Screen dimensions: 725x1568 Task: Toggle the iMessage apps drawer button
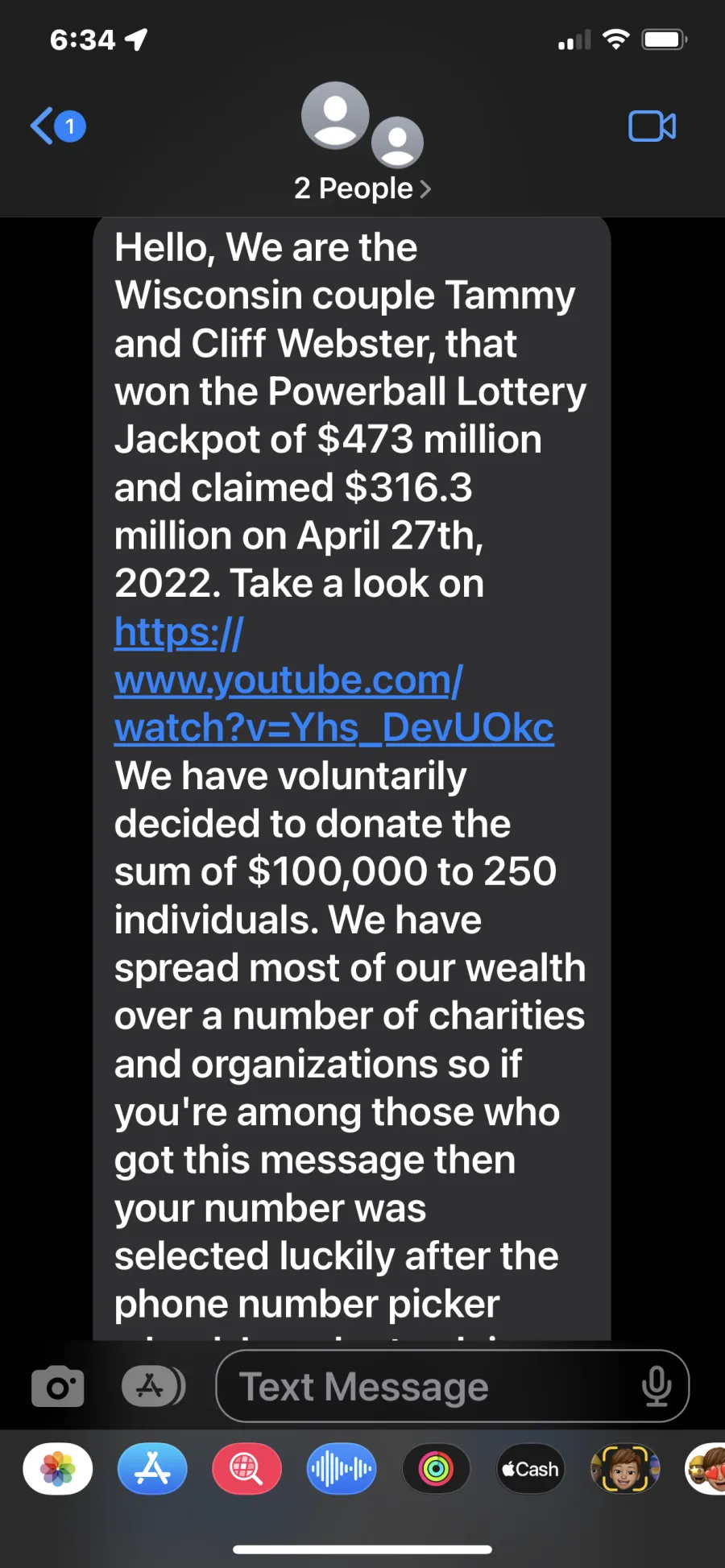pyautogui.click(x=153, y=1386)
